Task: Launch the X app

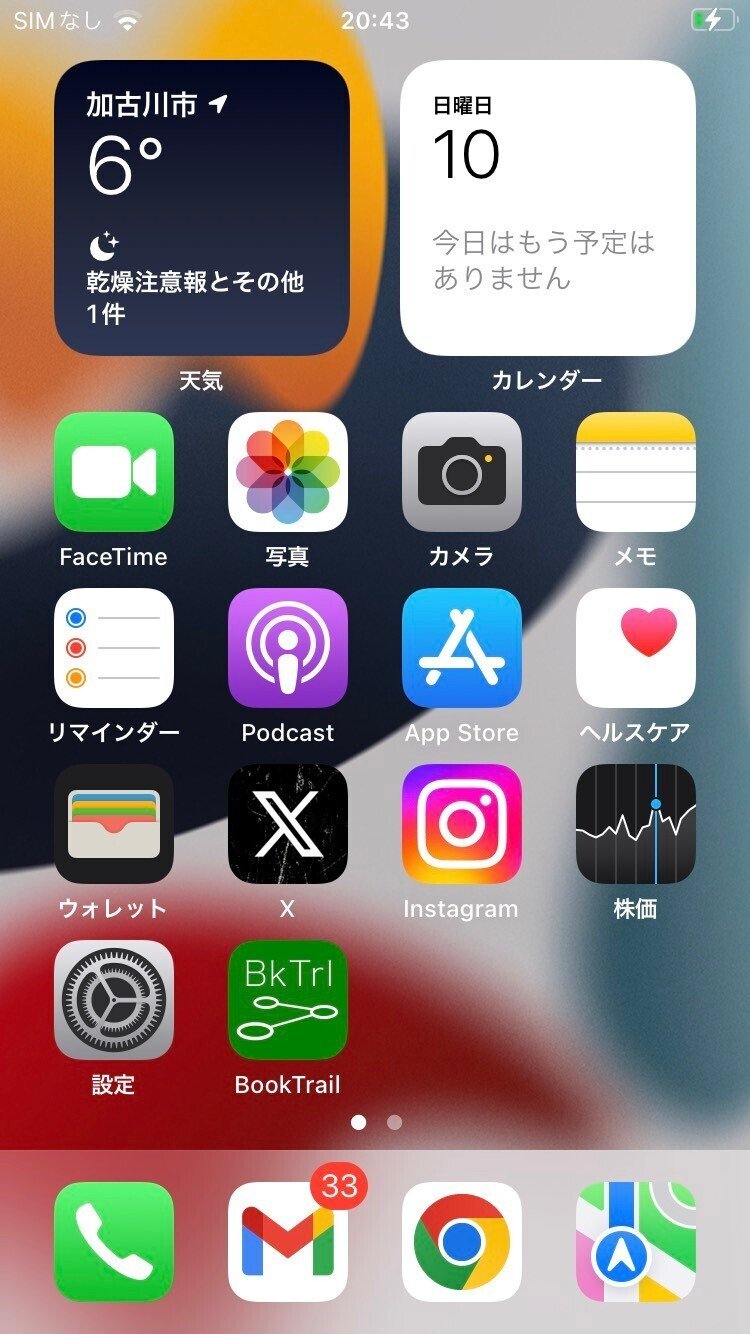Action: coord(288,824)
